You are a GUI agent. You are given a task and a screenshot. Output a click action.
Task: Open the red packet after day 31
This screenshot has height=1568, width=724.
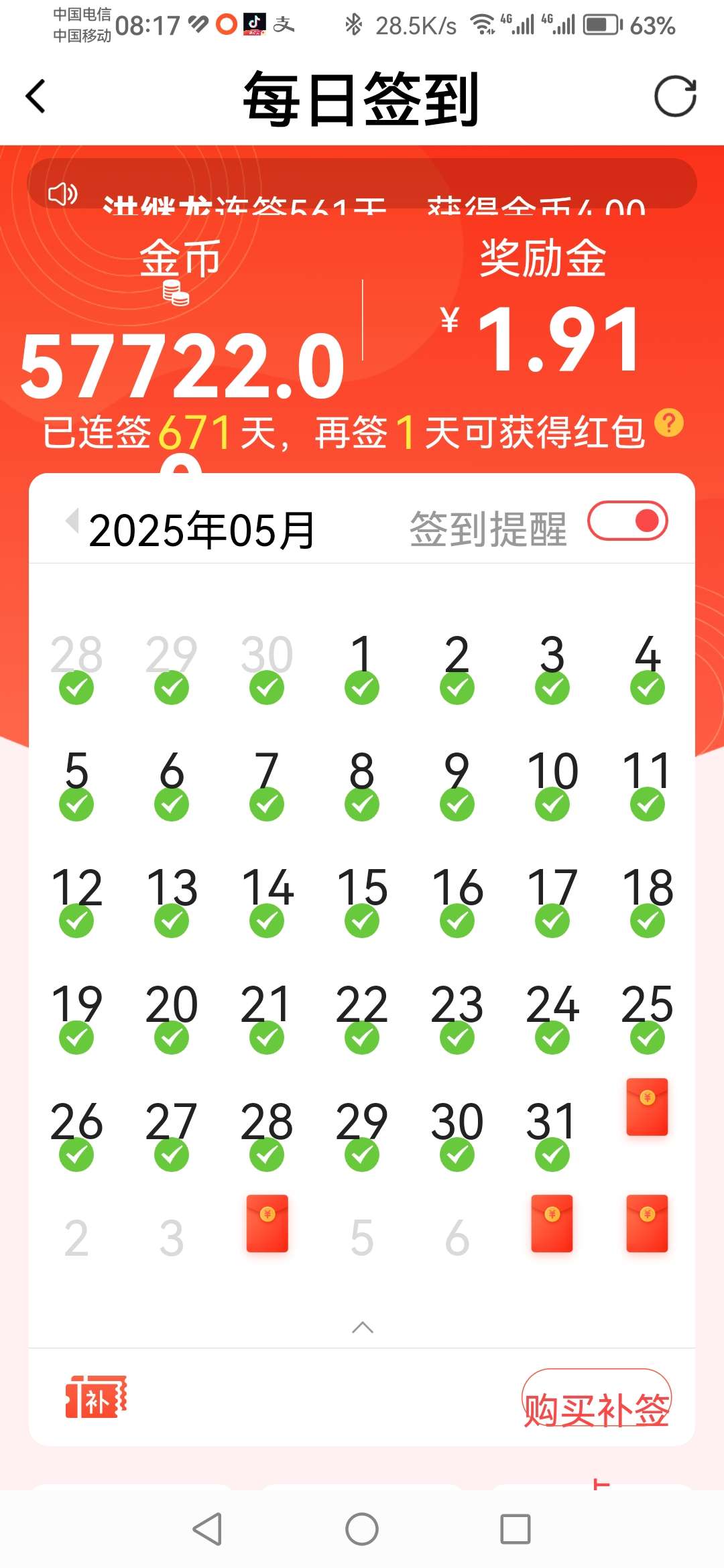pos(647,1107)
